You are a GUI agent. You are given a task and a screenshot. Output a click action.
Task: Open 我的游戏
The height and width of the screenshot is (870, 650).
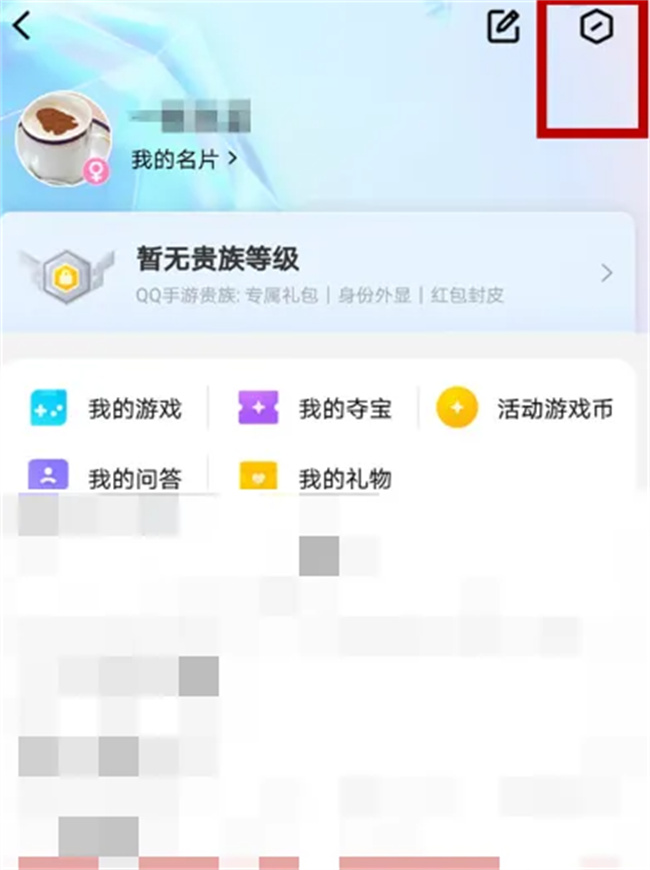click(107, 408)
